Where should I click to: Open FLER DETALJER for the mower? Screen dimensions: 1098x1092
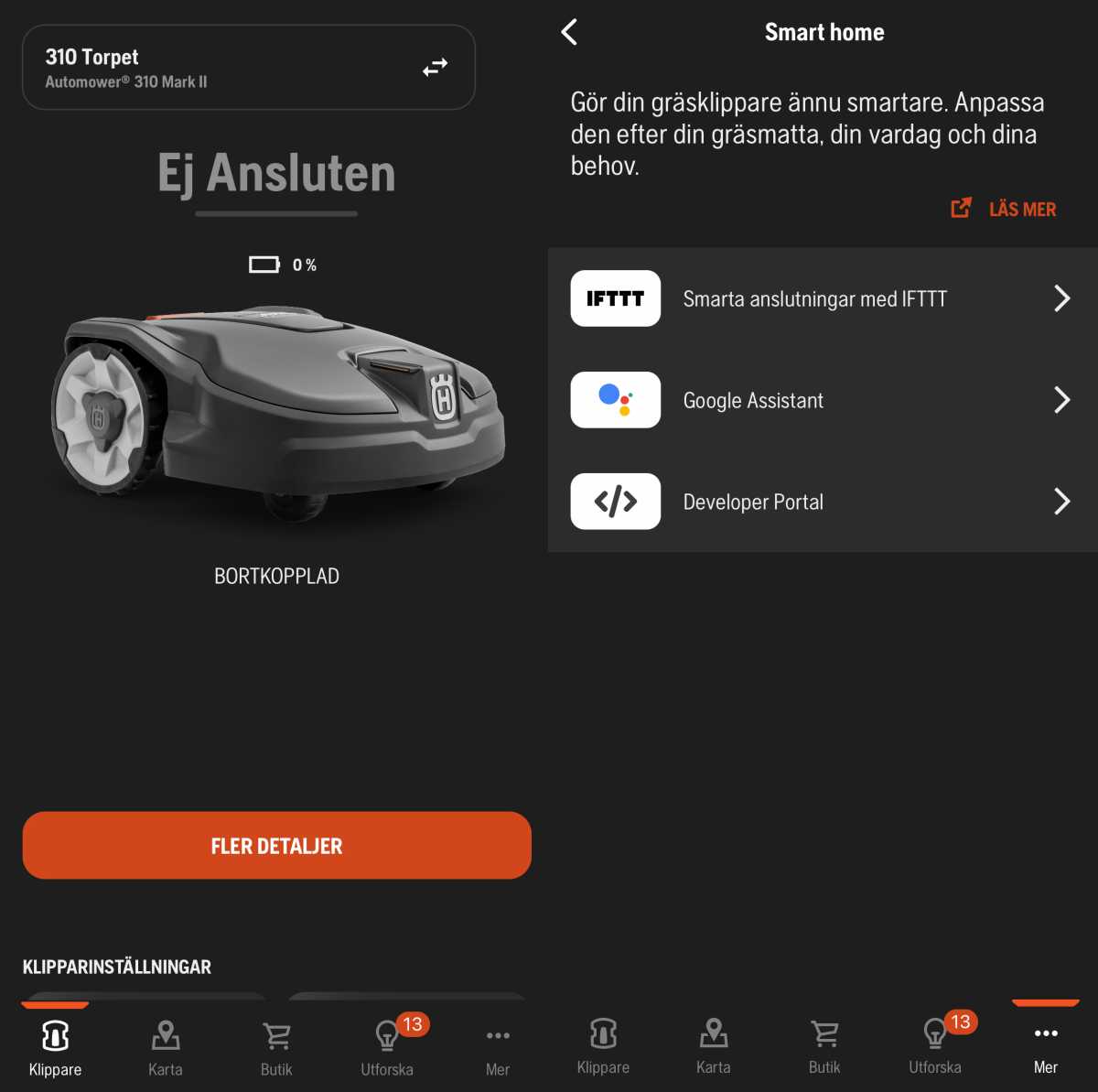[x=276, y=846]
